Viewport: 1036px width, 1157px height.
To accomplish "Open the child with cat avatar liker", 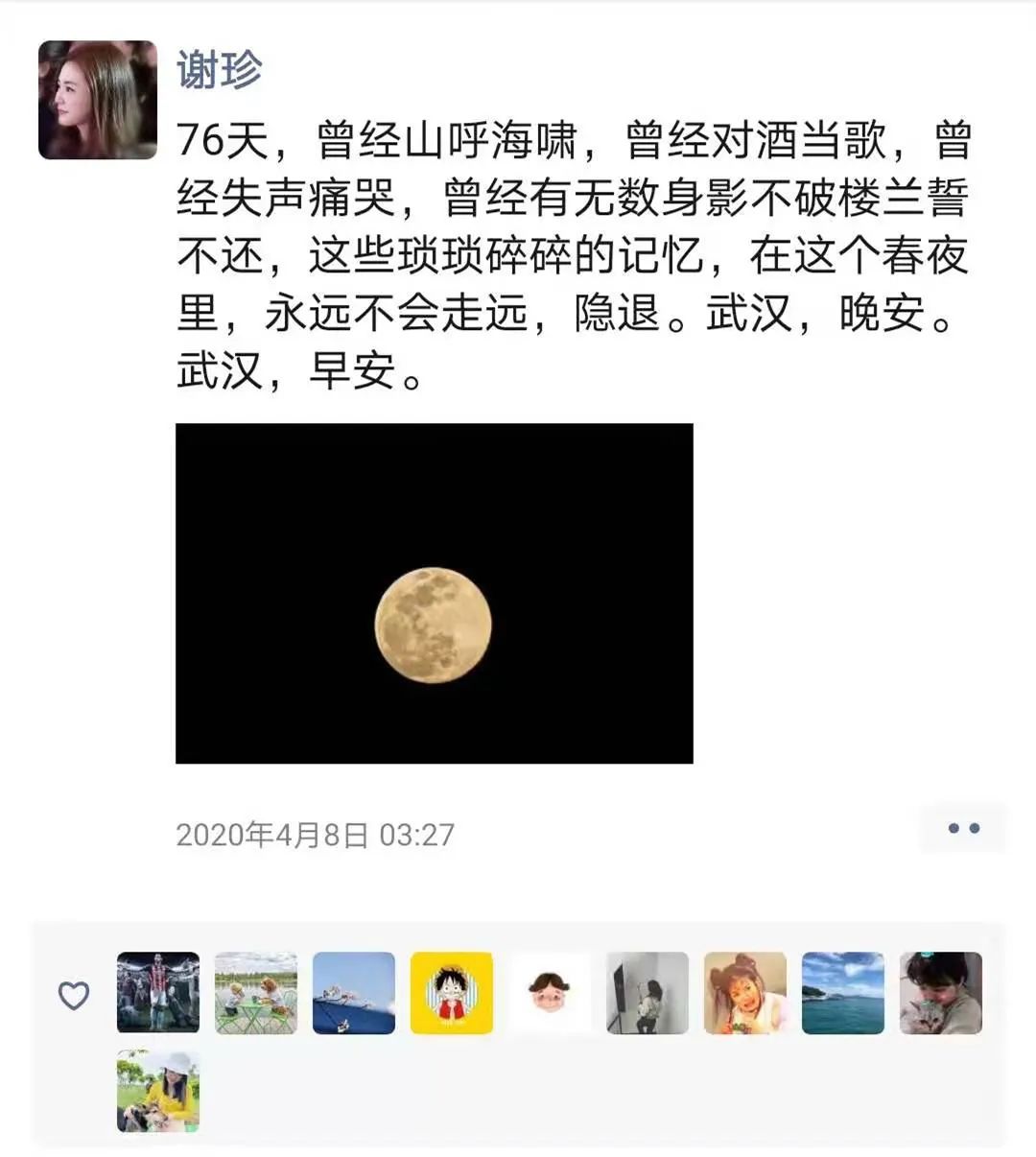I will pos(940,993).
